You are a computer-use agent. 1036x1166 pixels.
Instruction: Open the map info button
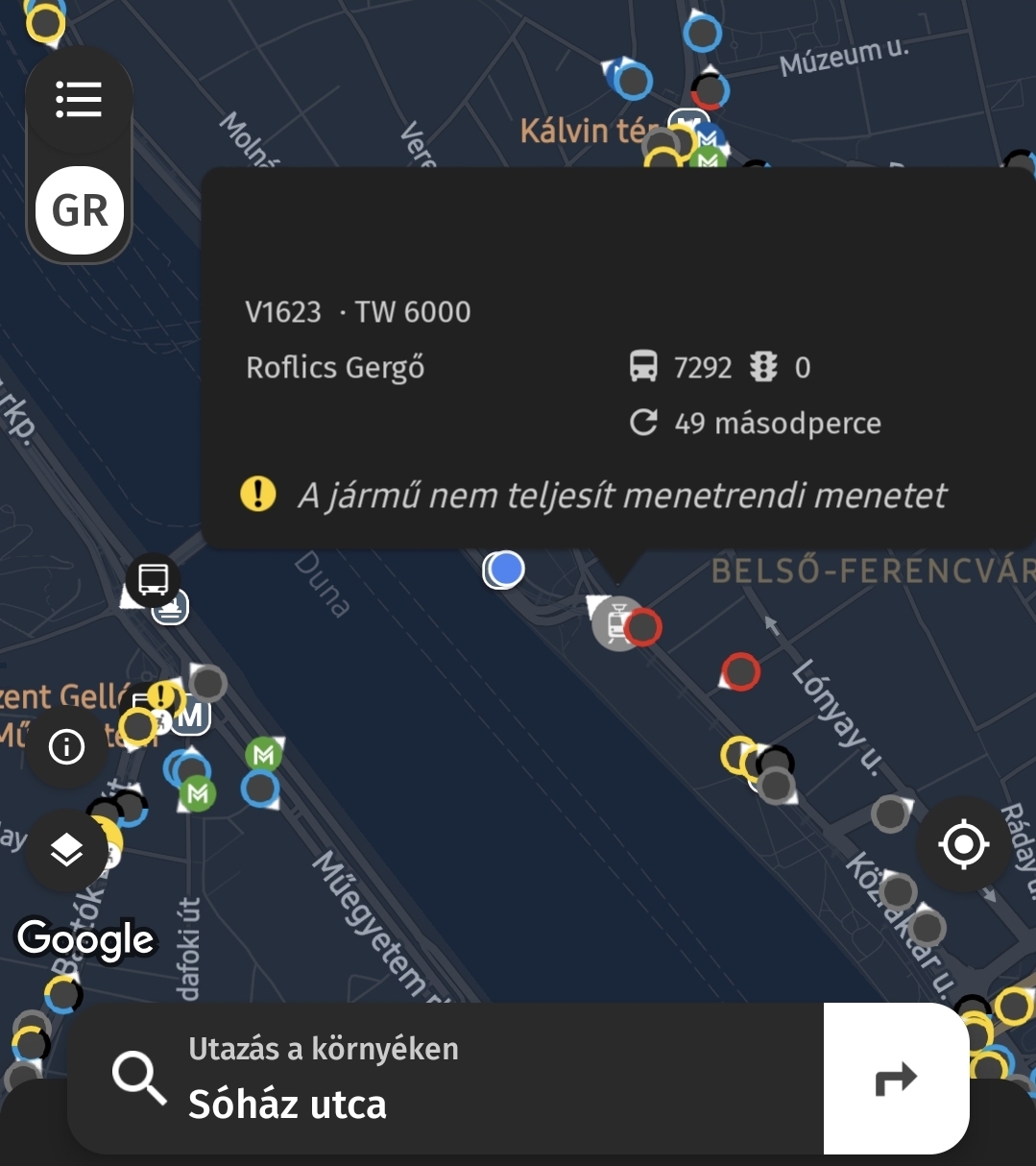(67, 746)
